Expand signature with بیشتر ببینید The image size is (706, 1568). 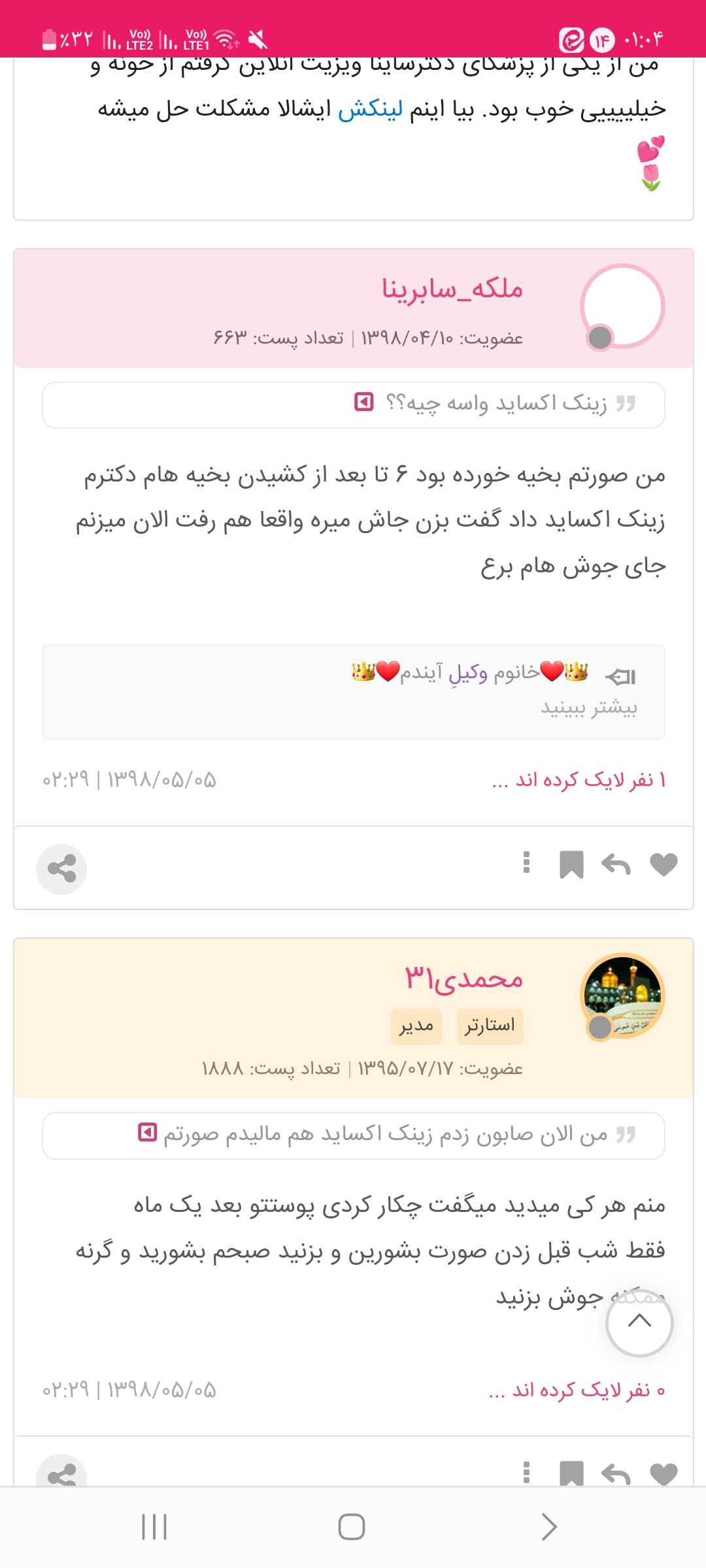[588, 708]
